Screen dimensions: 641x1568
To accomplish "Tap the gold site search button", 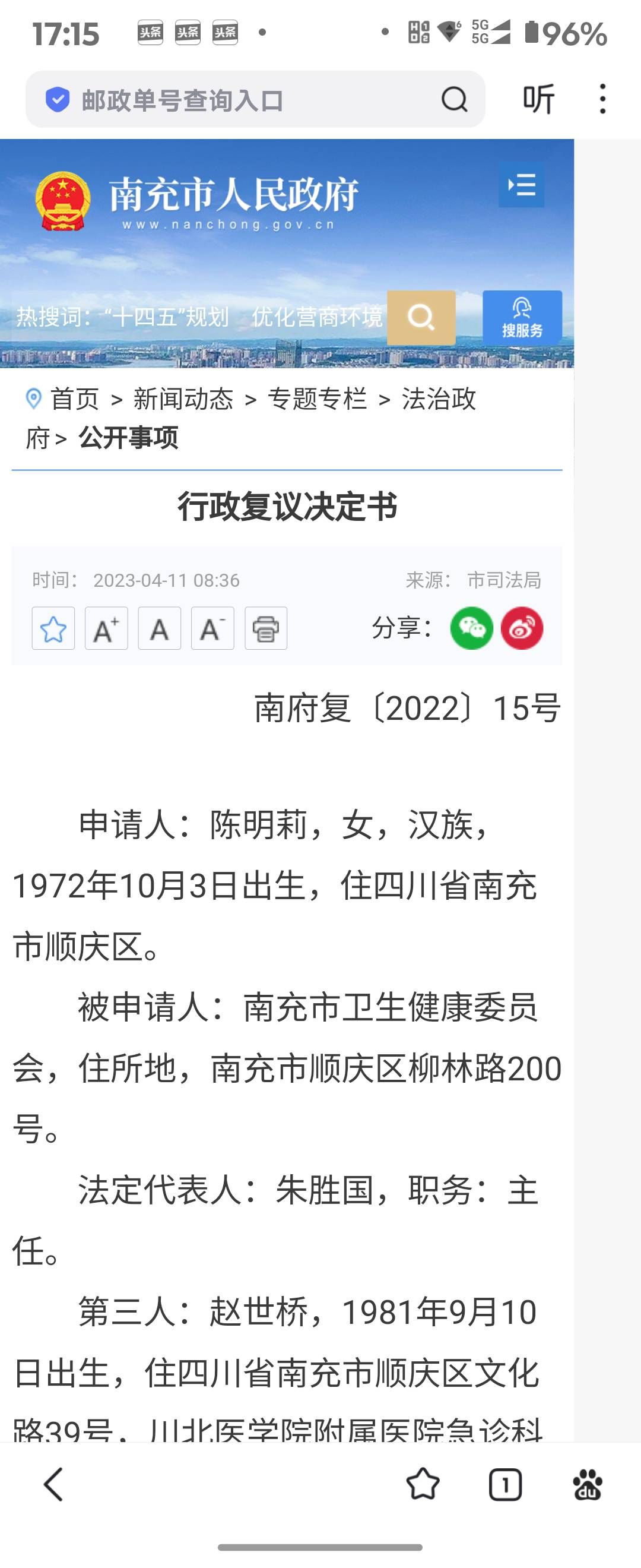I will point(421,317).
